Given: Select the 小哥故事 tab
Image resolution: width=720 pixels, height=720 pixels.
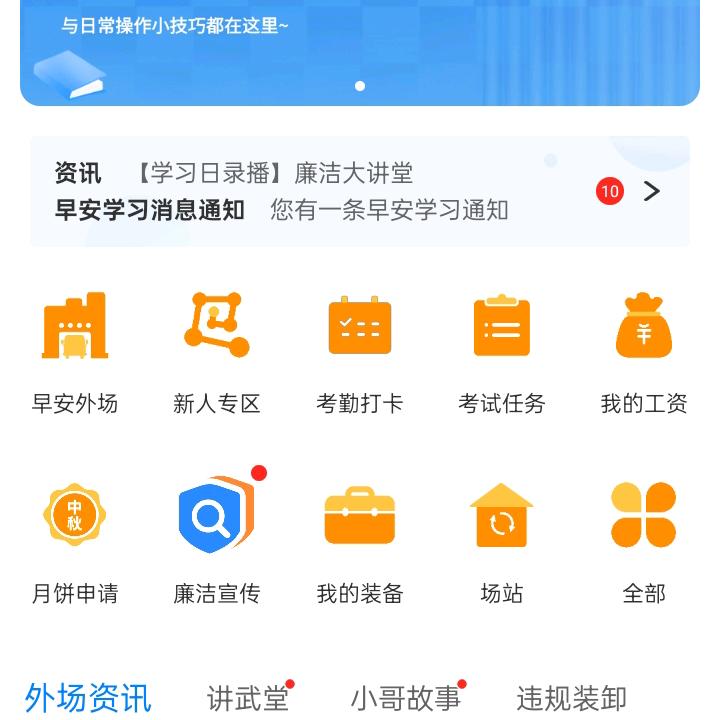Looking at the screenshot, I should [405, 698].
